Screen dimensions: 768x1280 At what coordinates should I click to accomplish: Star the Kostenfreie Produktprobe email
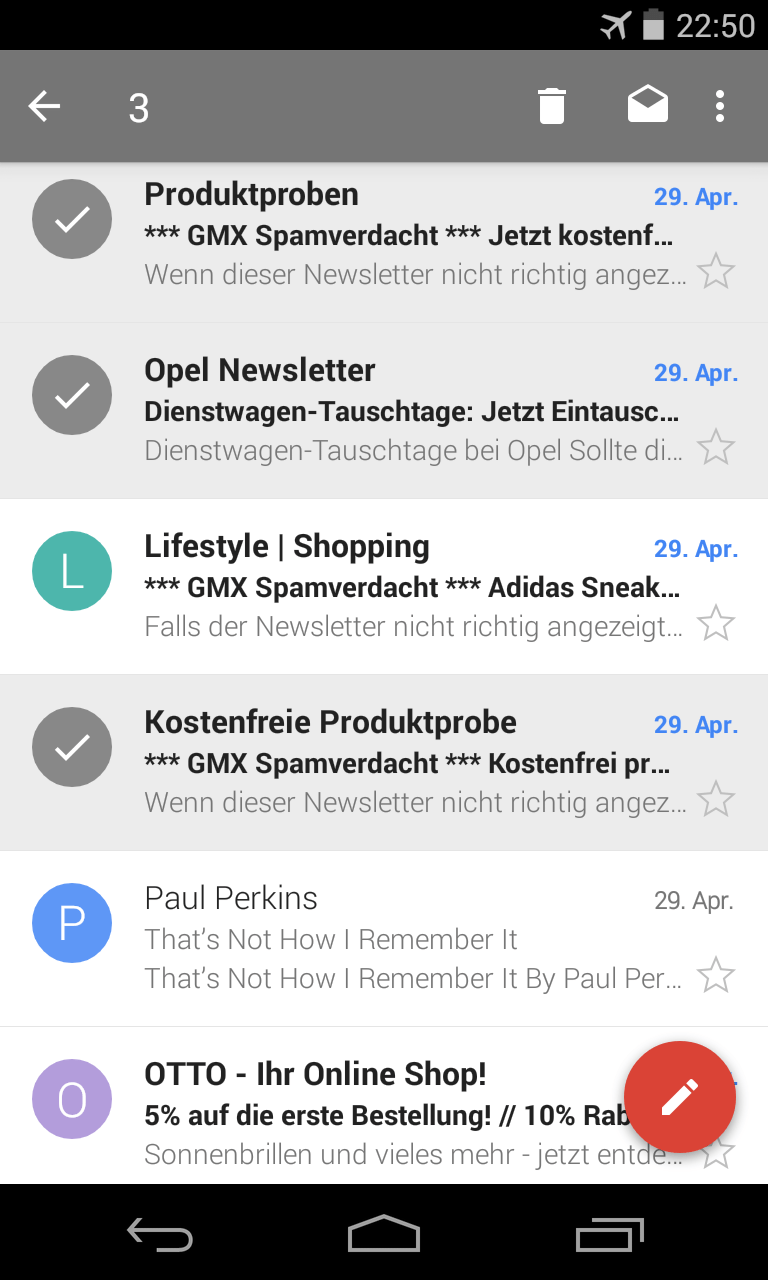[716, 799]
